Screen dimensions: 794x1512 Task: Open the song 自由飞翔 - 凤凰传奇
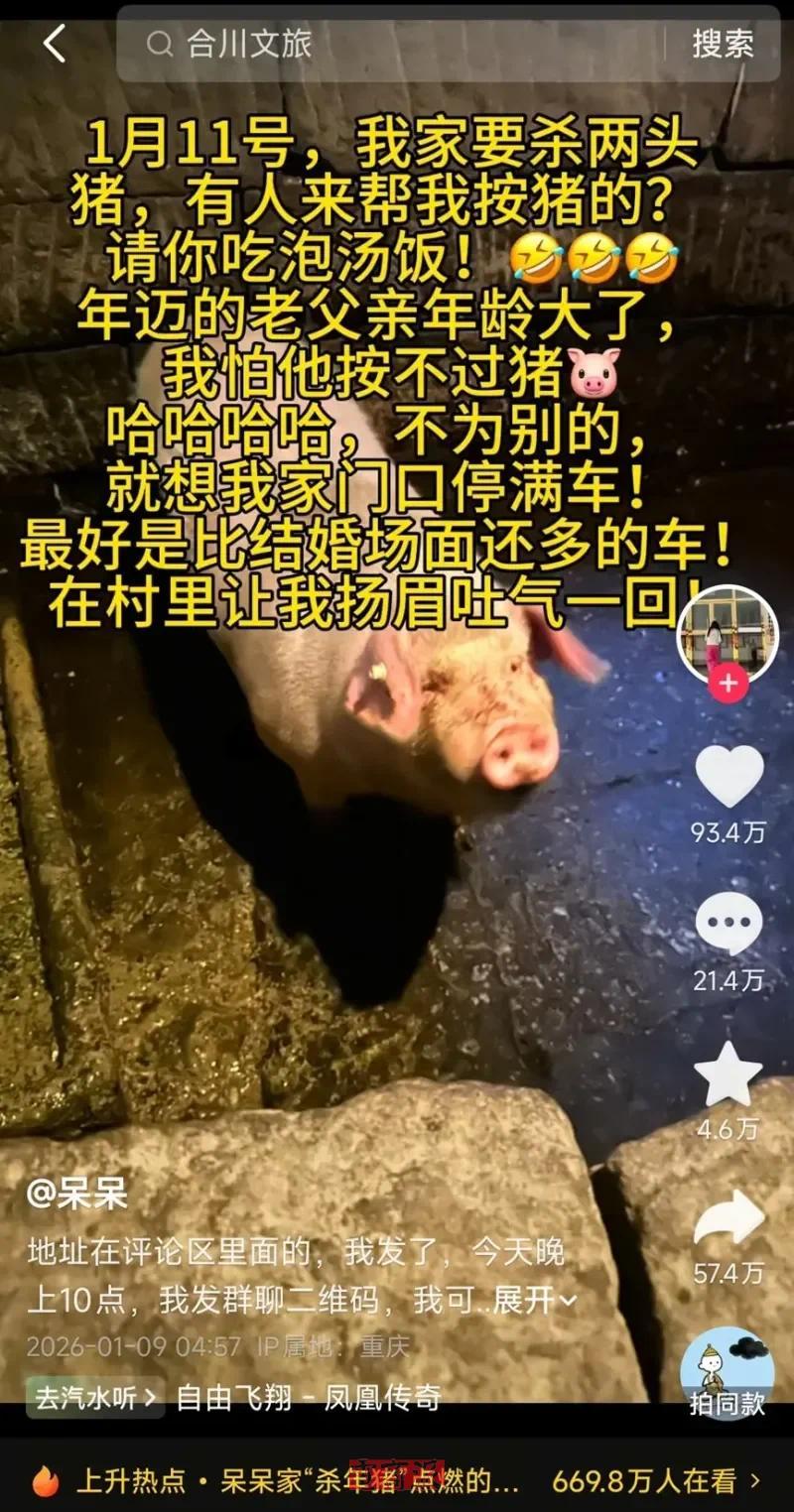click(309, 1398)
